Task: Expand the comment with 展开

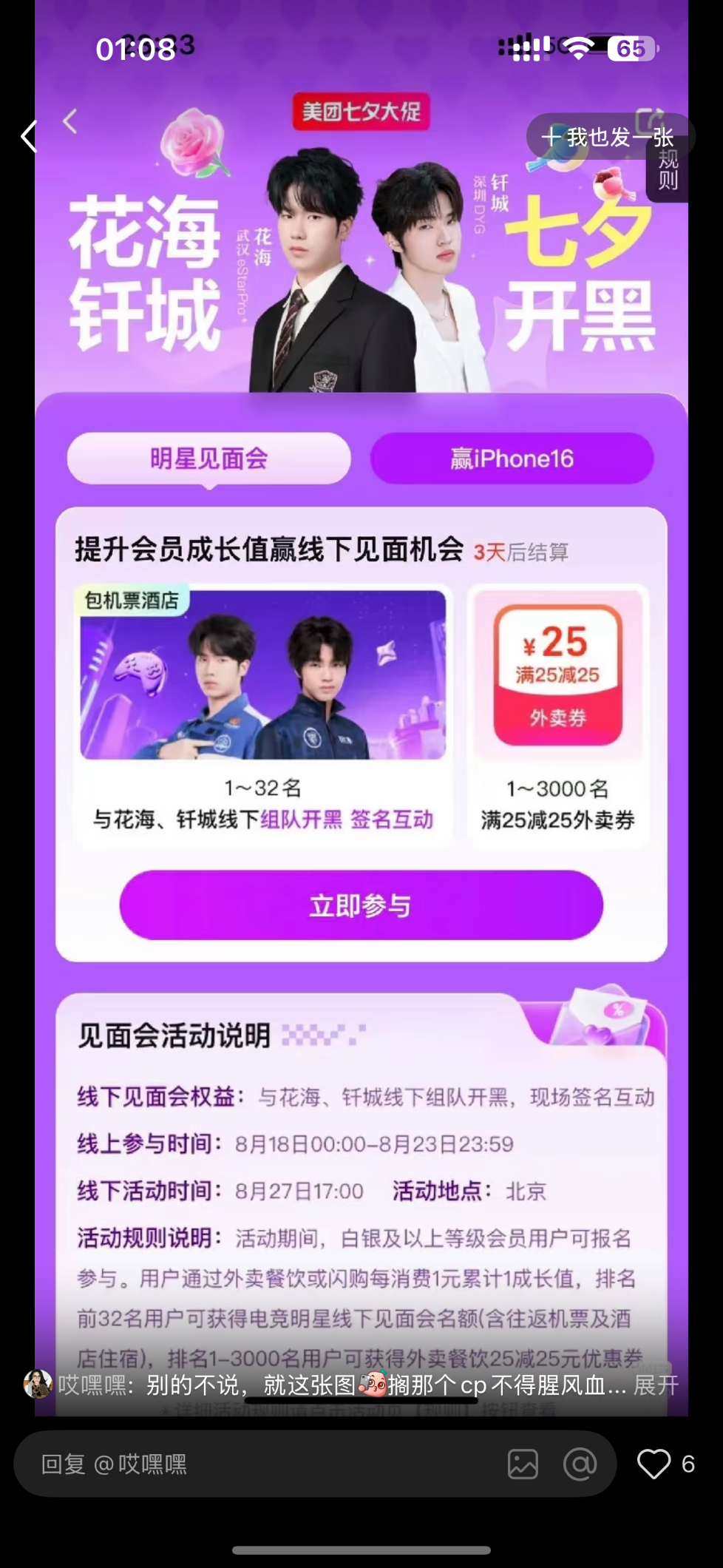Action: (x=656, y=1385)
